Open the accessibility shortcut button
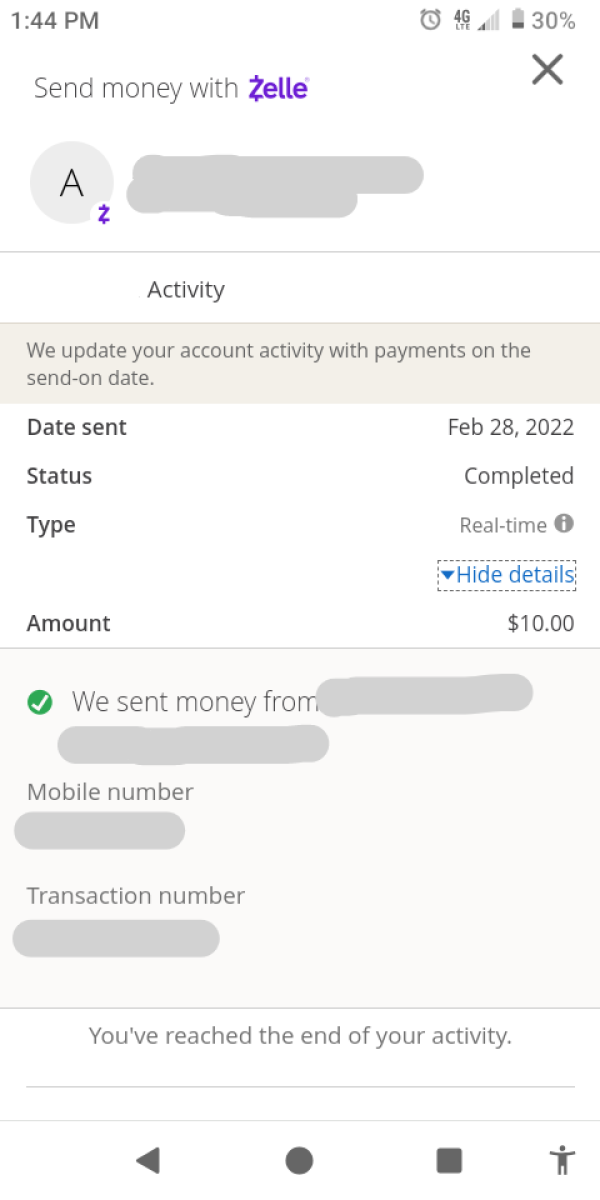Screen dimensions: 600x1200 (563, 1160)
